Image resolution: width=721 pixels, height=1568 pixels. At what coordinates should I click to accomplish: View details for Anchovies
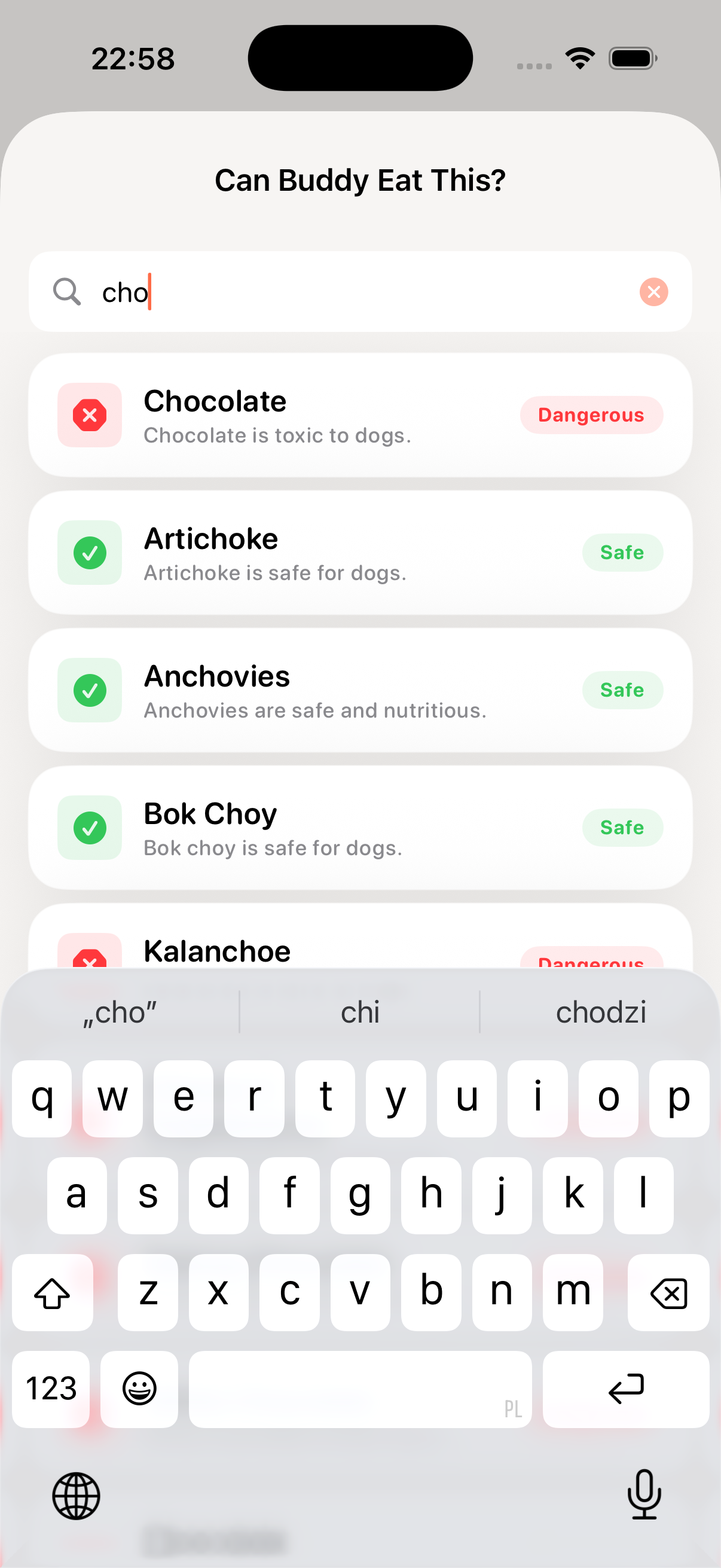pyautogui.click(x=359, y=690)
